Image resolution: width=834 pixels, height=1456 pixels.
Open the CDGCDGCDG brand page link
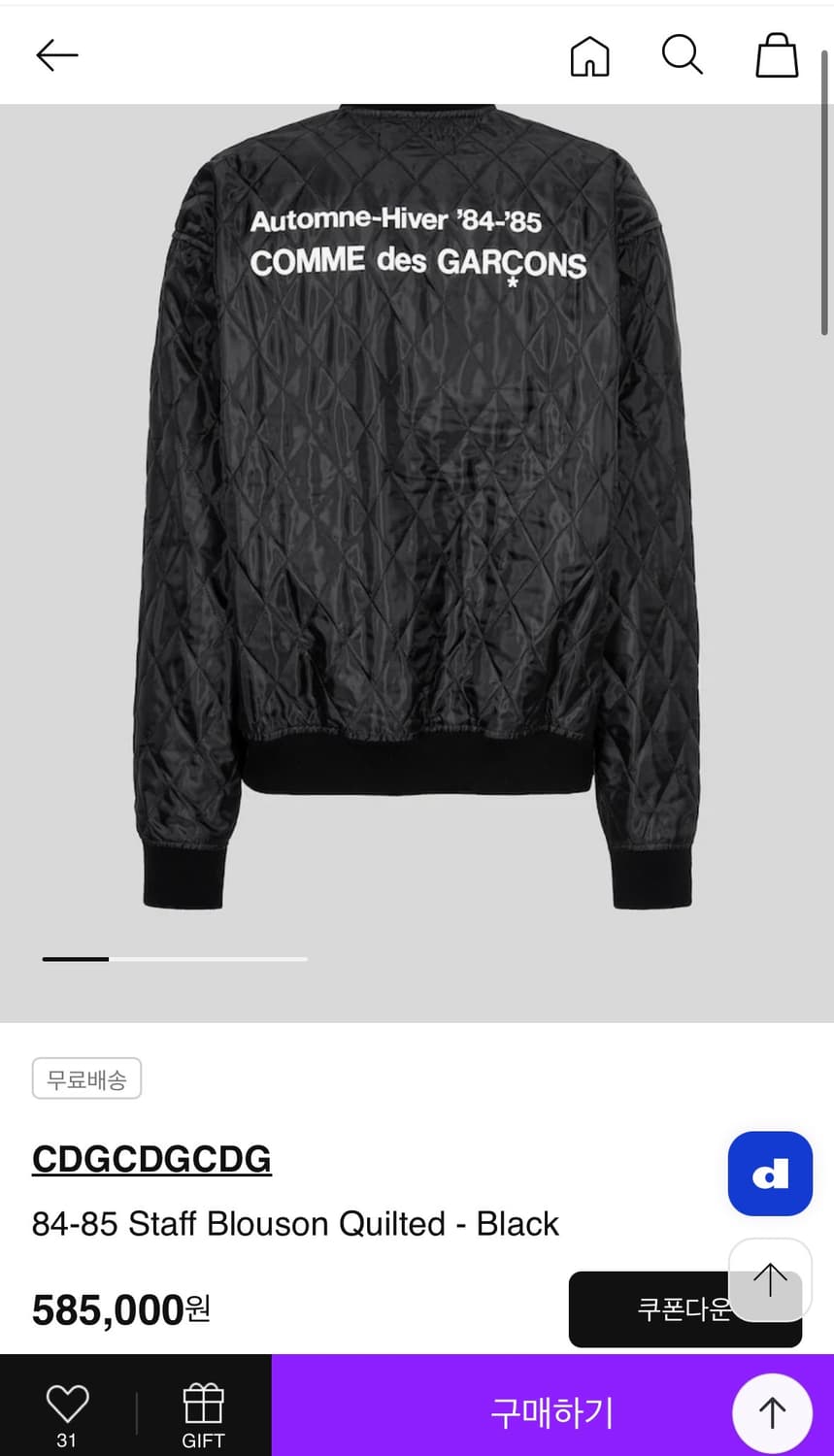point(151,1159)
